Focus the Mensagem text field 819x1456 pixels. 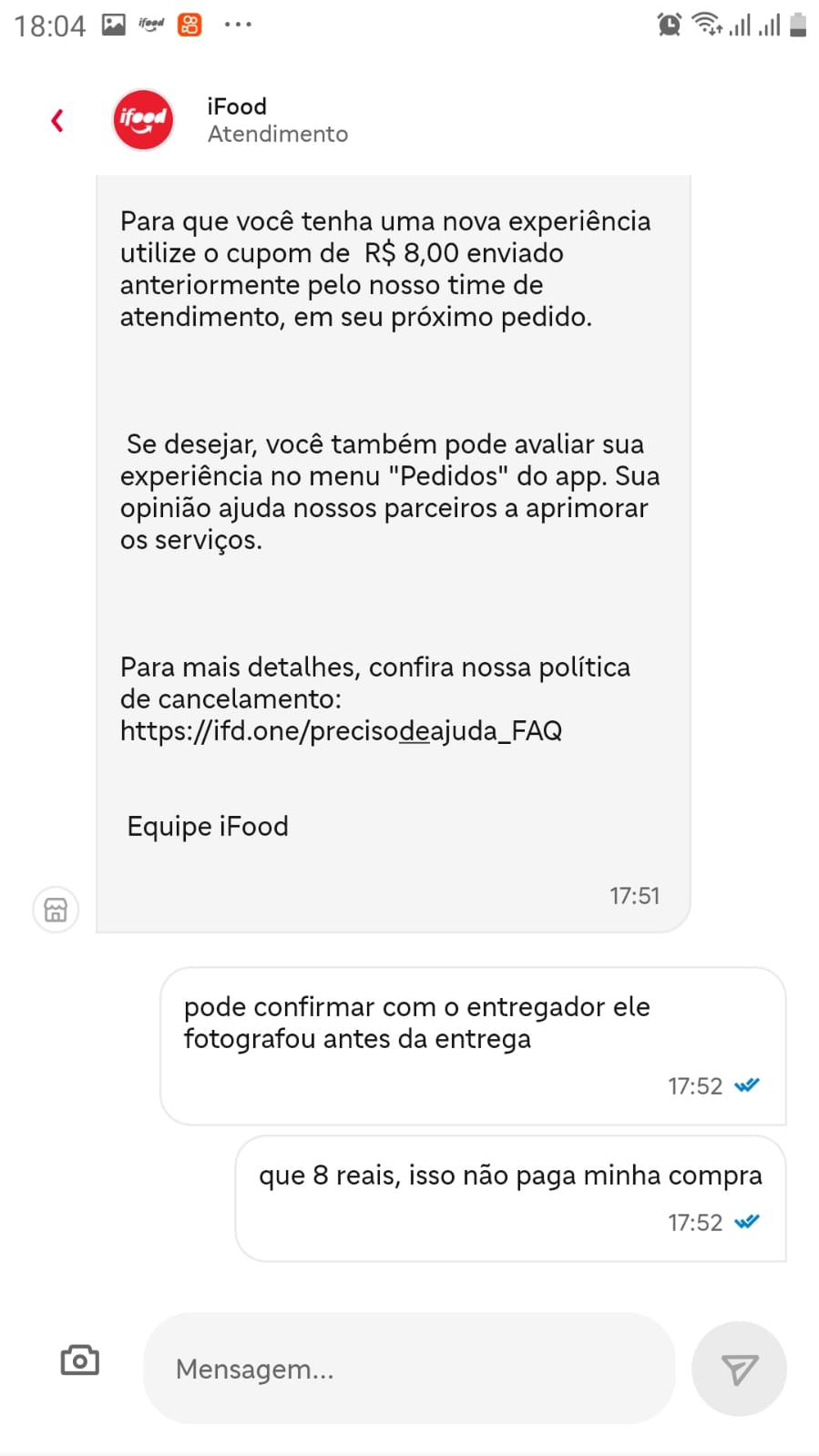click(409, 1368)
